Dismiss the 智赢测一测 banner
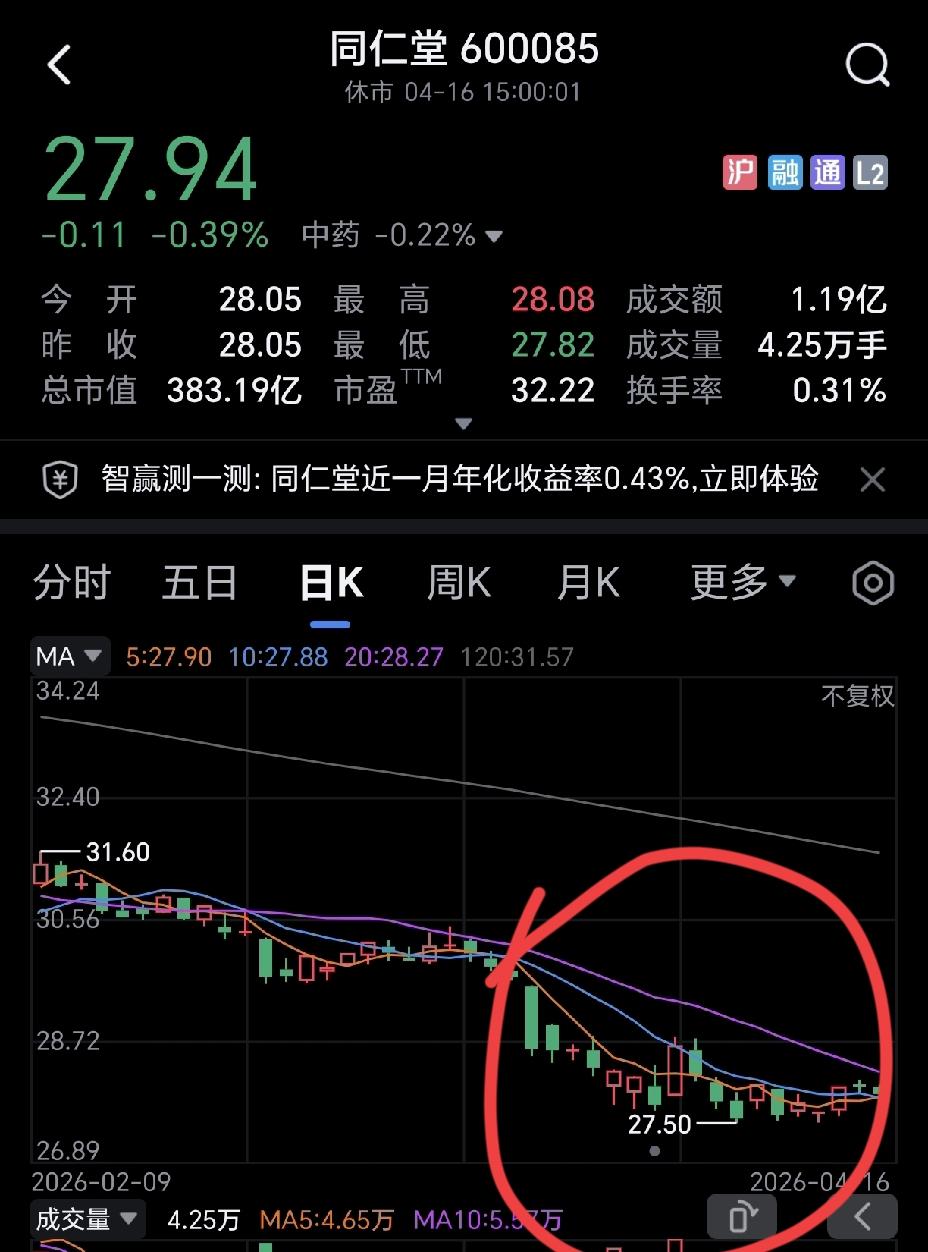 point(872,479)
